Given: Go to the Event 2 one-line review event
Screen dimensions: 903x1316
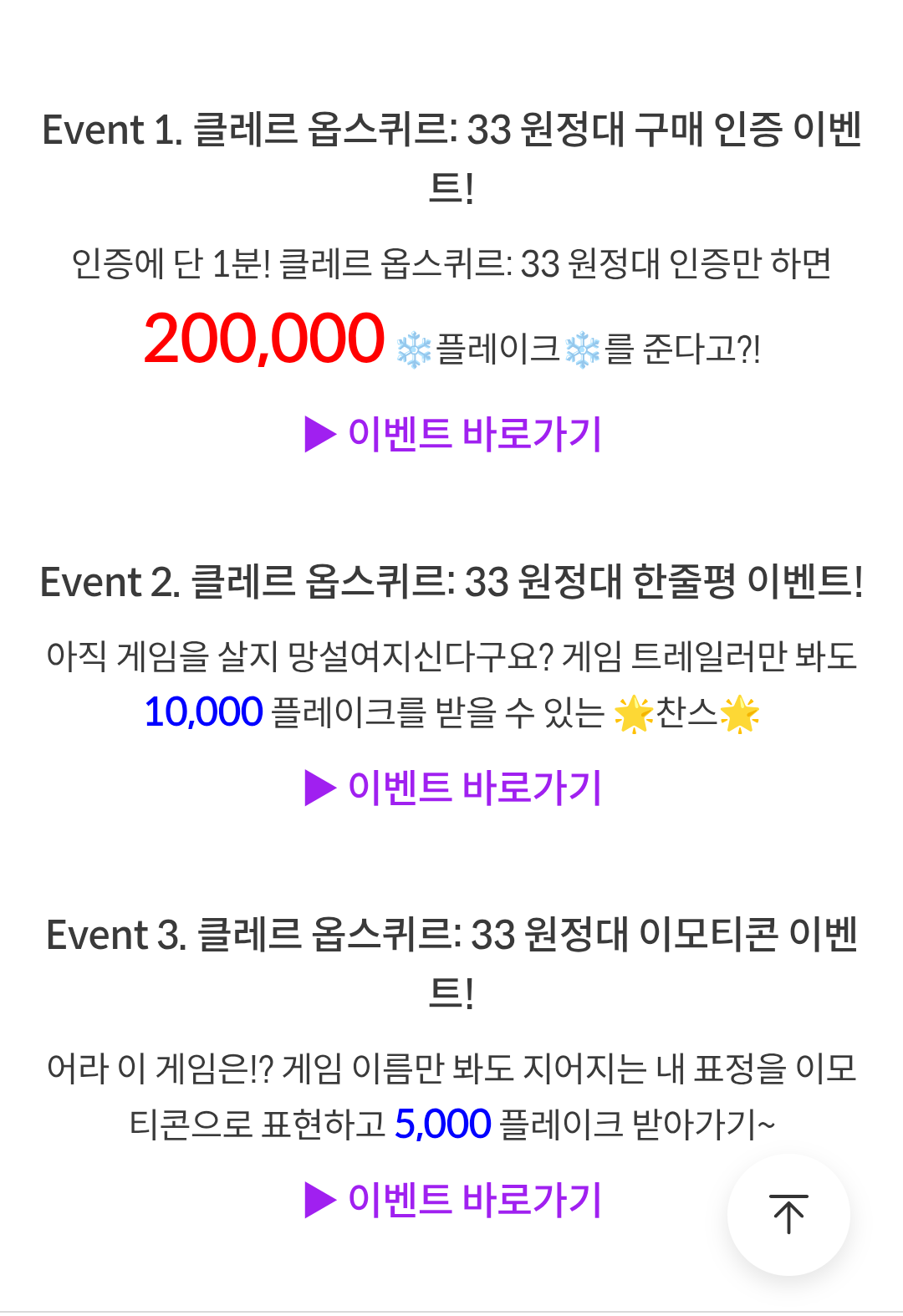Looking at the screenshot, I should (x=454, y=788).
